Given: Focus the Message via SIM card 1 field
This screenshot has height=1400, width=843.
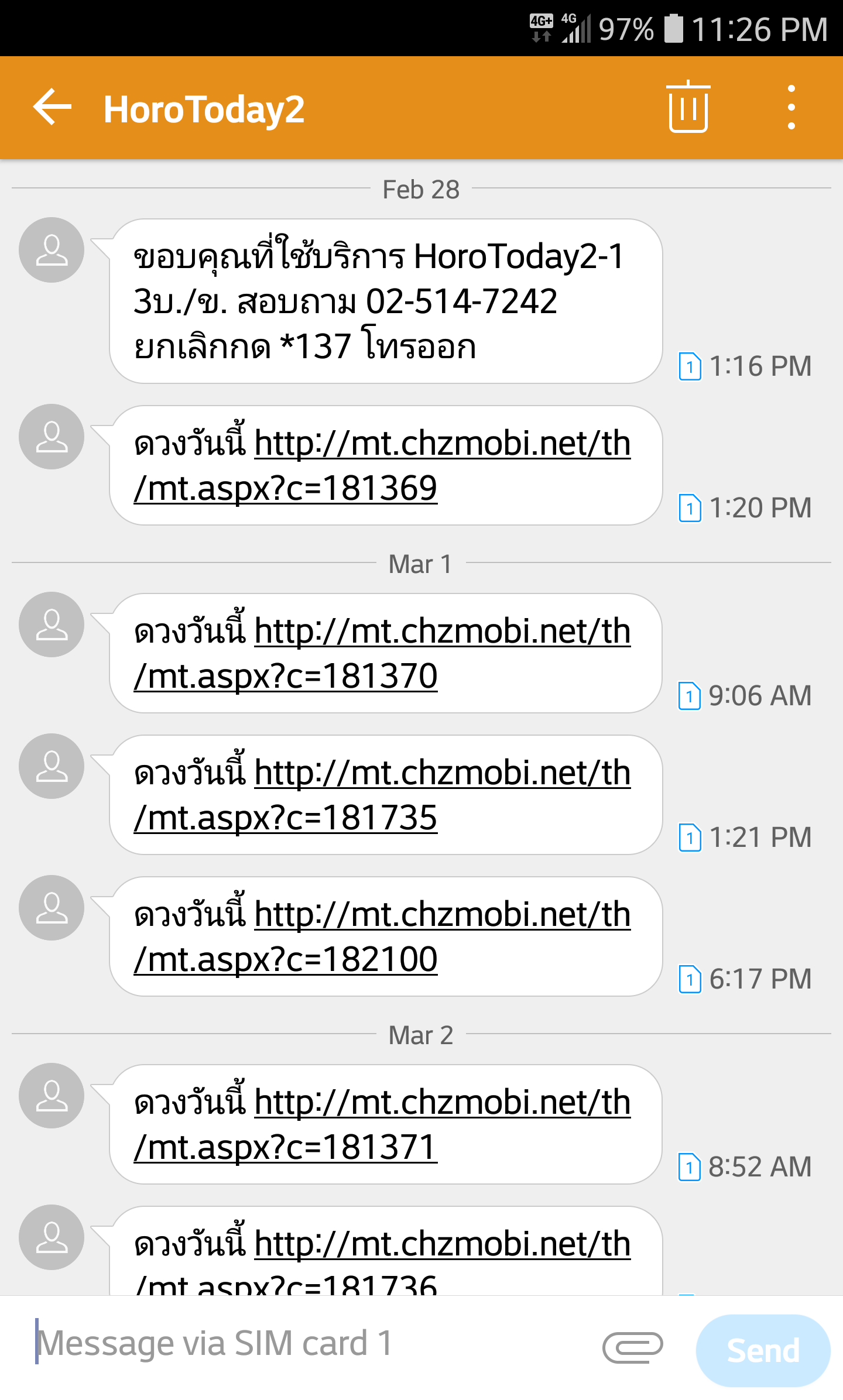Looking at the screenshot, I should click(x=304, y=1344).
